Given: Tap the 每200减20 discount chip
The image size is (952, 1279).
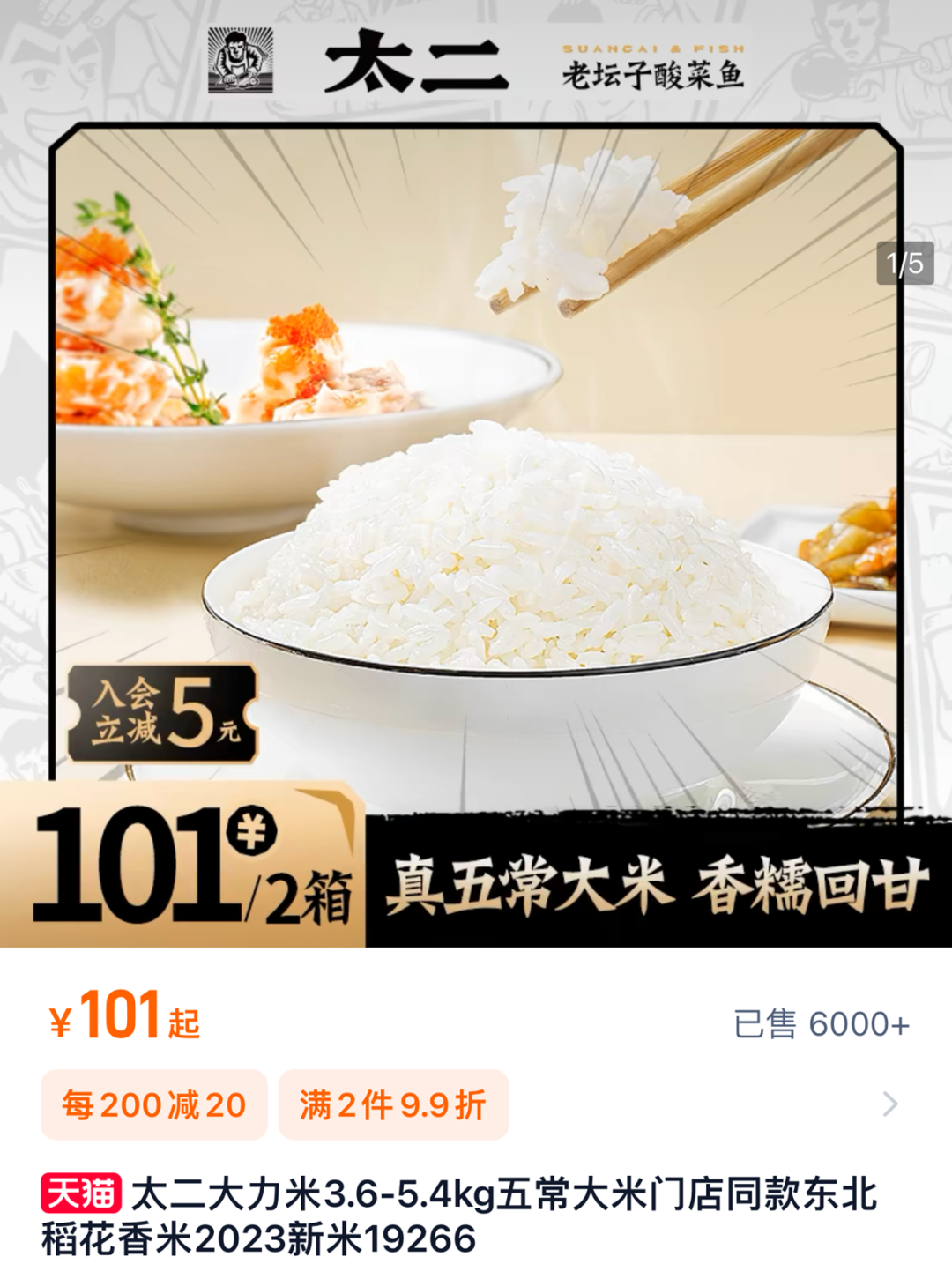Looking at the screenshot, I should (x=154, y=1104).
